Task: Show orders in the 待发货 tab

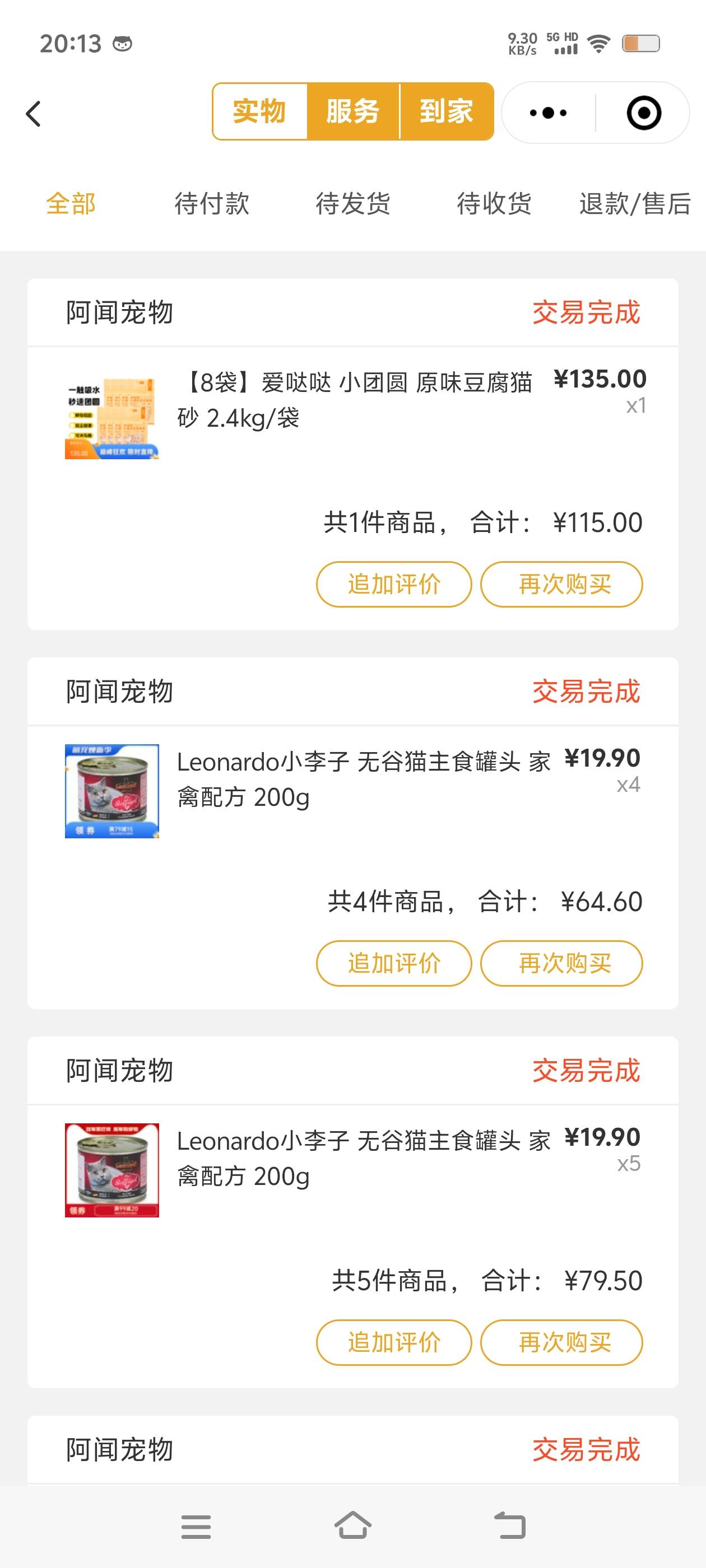Action: click(x=352, y=203)
